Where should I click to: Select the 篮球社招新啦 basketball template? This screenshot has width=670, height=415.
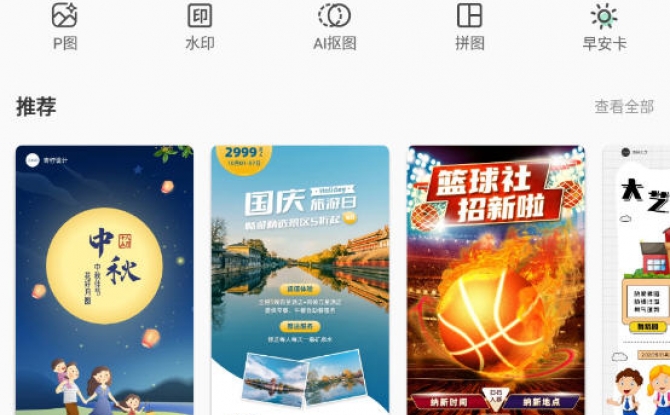495,280
